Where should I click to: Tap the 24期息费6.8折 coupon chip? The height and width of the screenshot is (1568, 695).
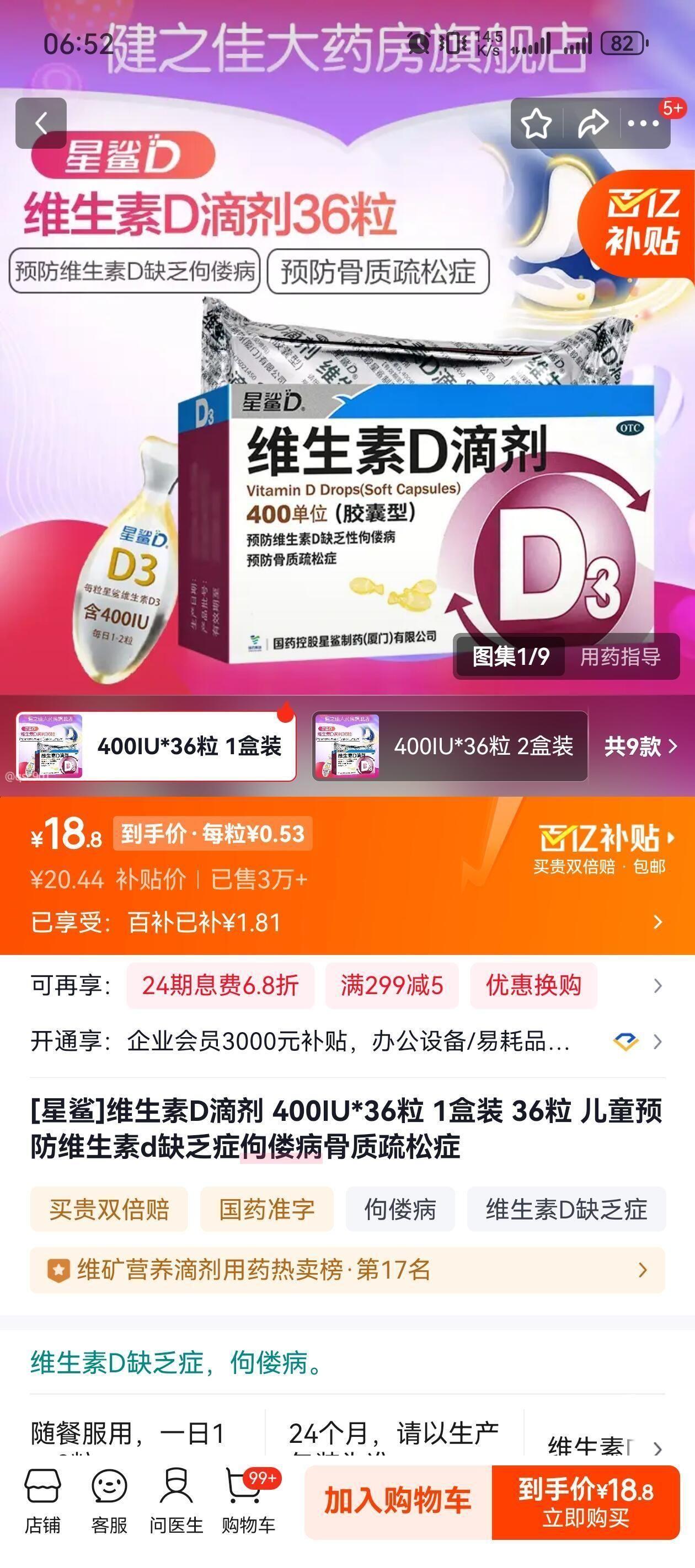220,985
